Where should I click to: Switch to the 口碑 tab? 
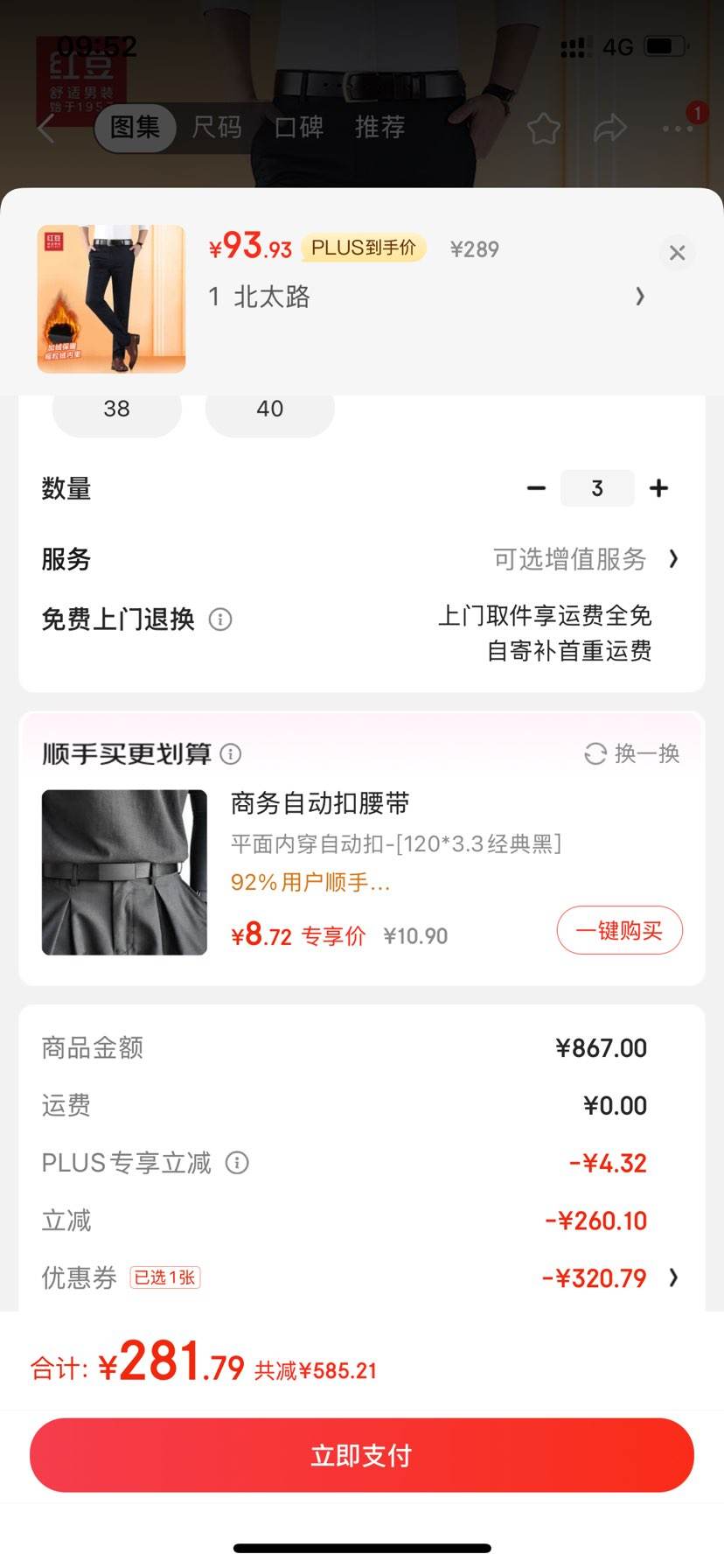point(296,127)
